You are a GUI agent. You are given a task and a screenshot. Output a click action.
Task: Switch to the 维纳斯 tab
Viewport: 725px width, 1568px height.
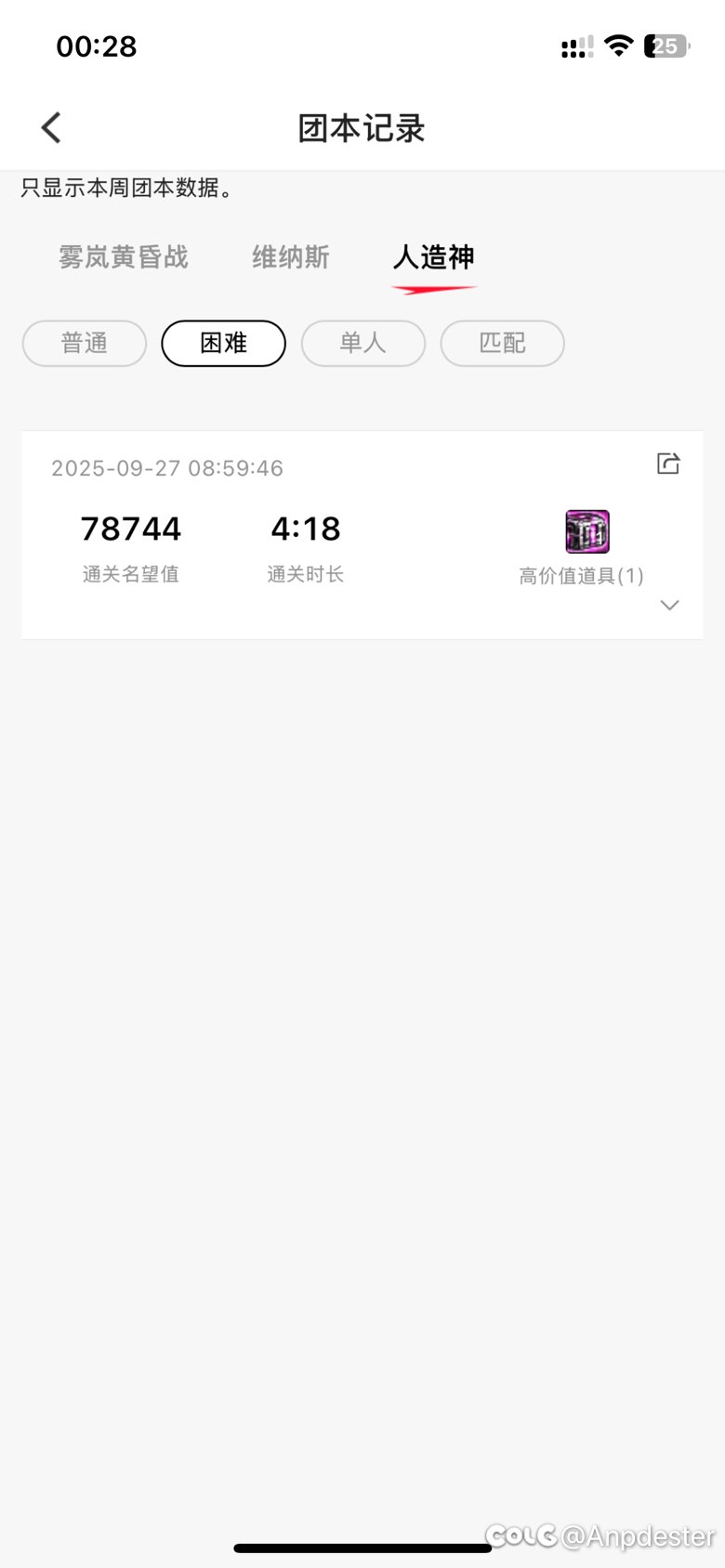(291, 257)
